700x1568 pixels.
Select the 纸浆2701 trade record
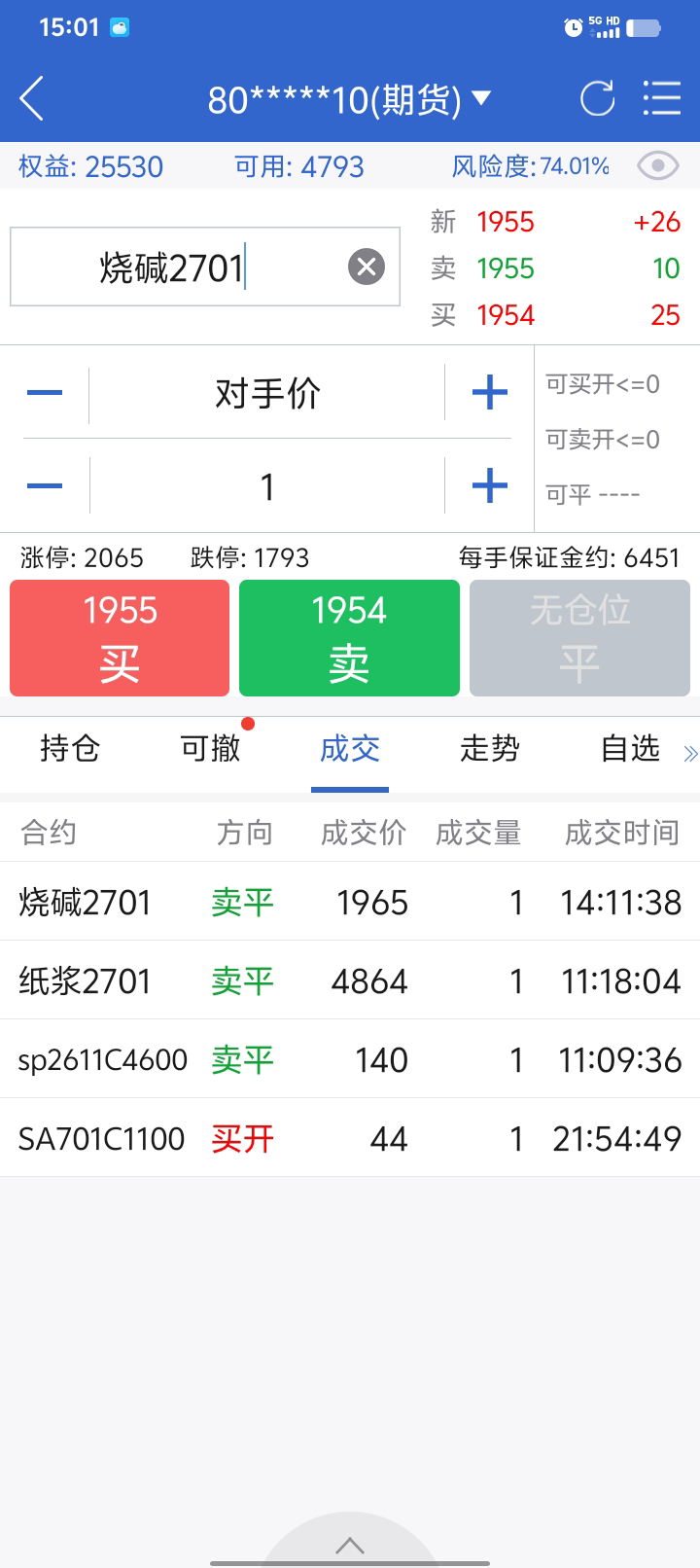coord(350,980)
